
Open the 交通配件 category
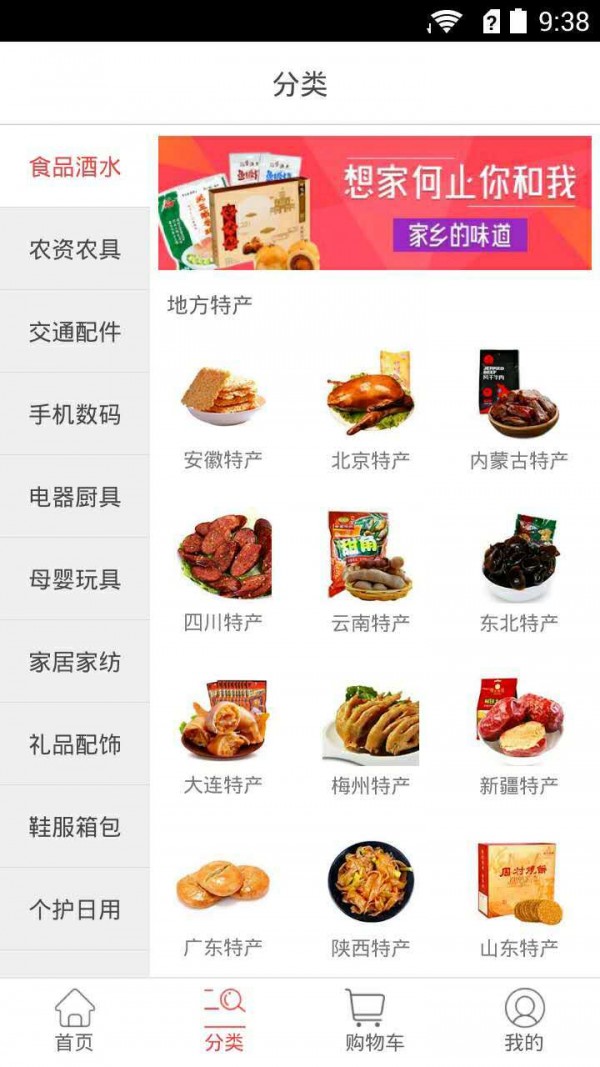tap(75, 332)
